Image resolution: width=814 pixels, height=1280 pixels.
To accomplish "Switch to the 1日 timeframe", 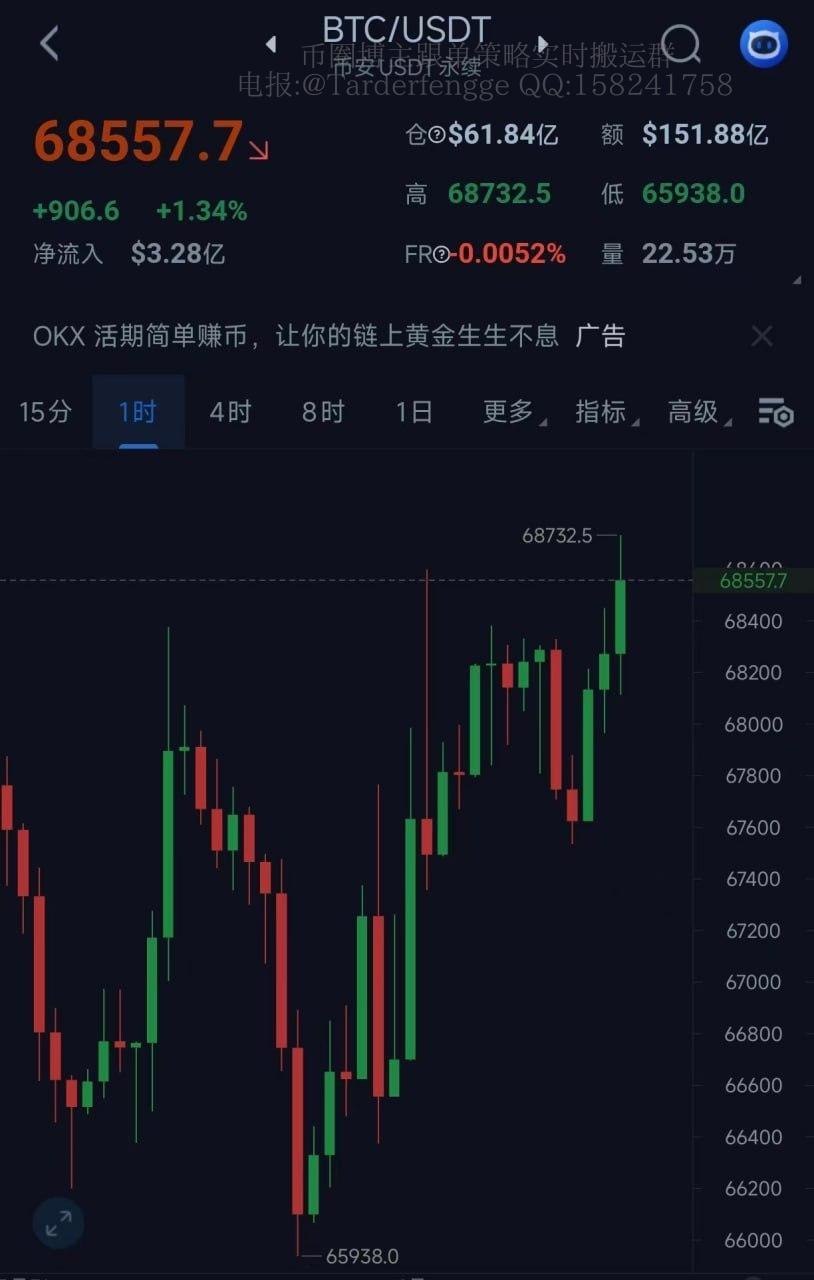I will tap(414, 411).
